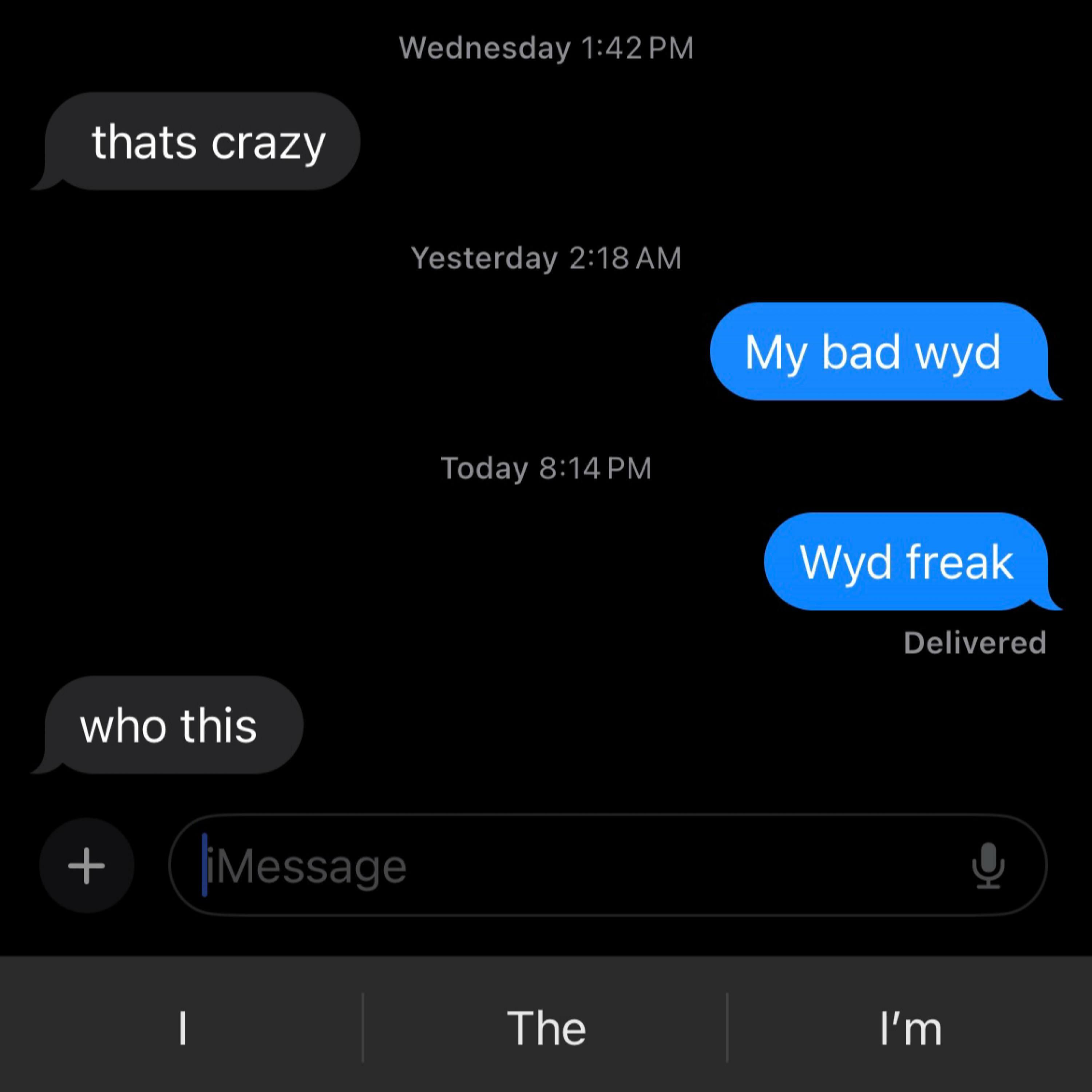1092x1092 pixels.
Task: Tap the iMessage text field
Action: 565,865
